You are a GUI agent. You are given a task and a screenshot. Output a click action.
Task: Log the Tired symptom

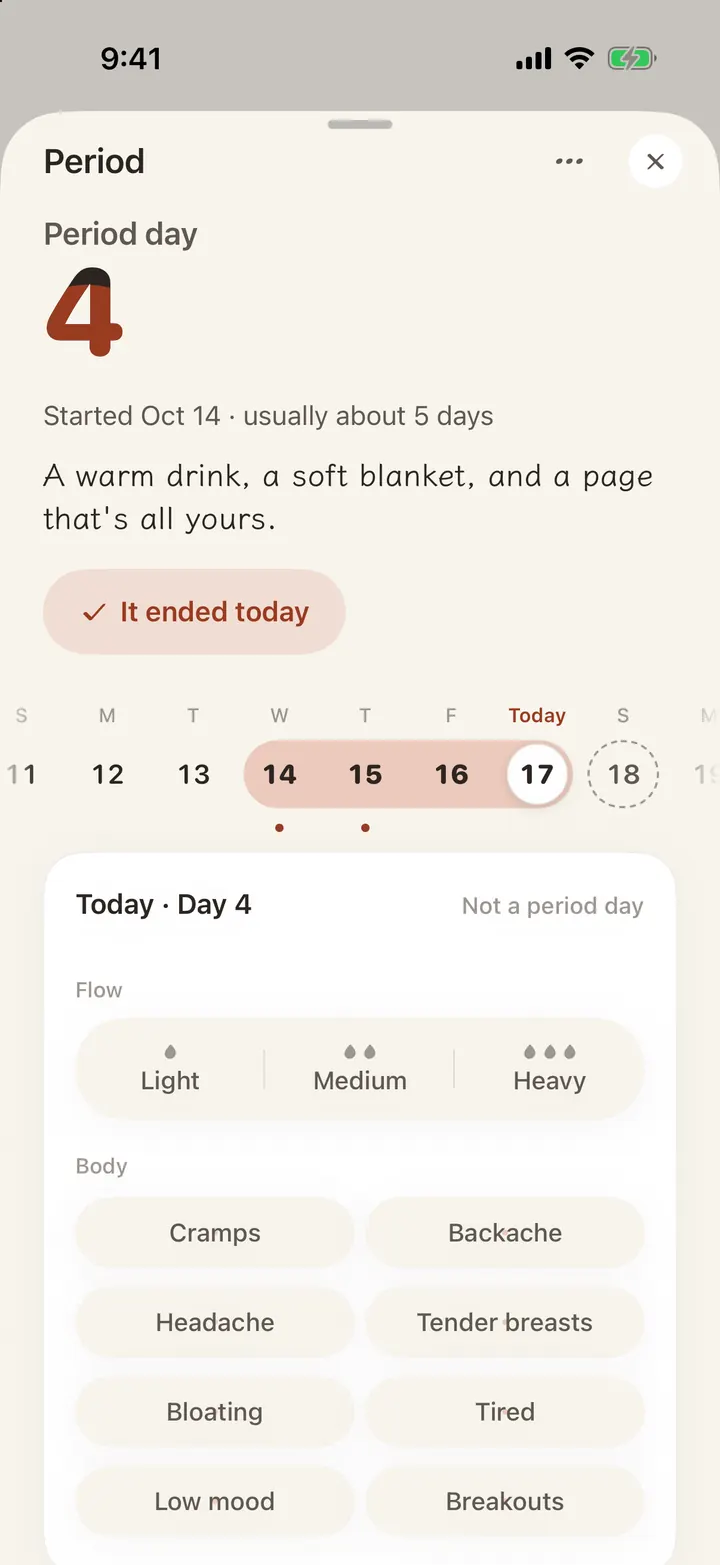pyautogui.click(x=505, y=1412)
